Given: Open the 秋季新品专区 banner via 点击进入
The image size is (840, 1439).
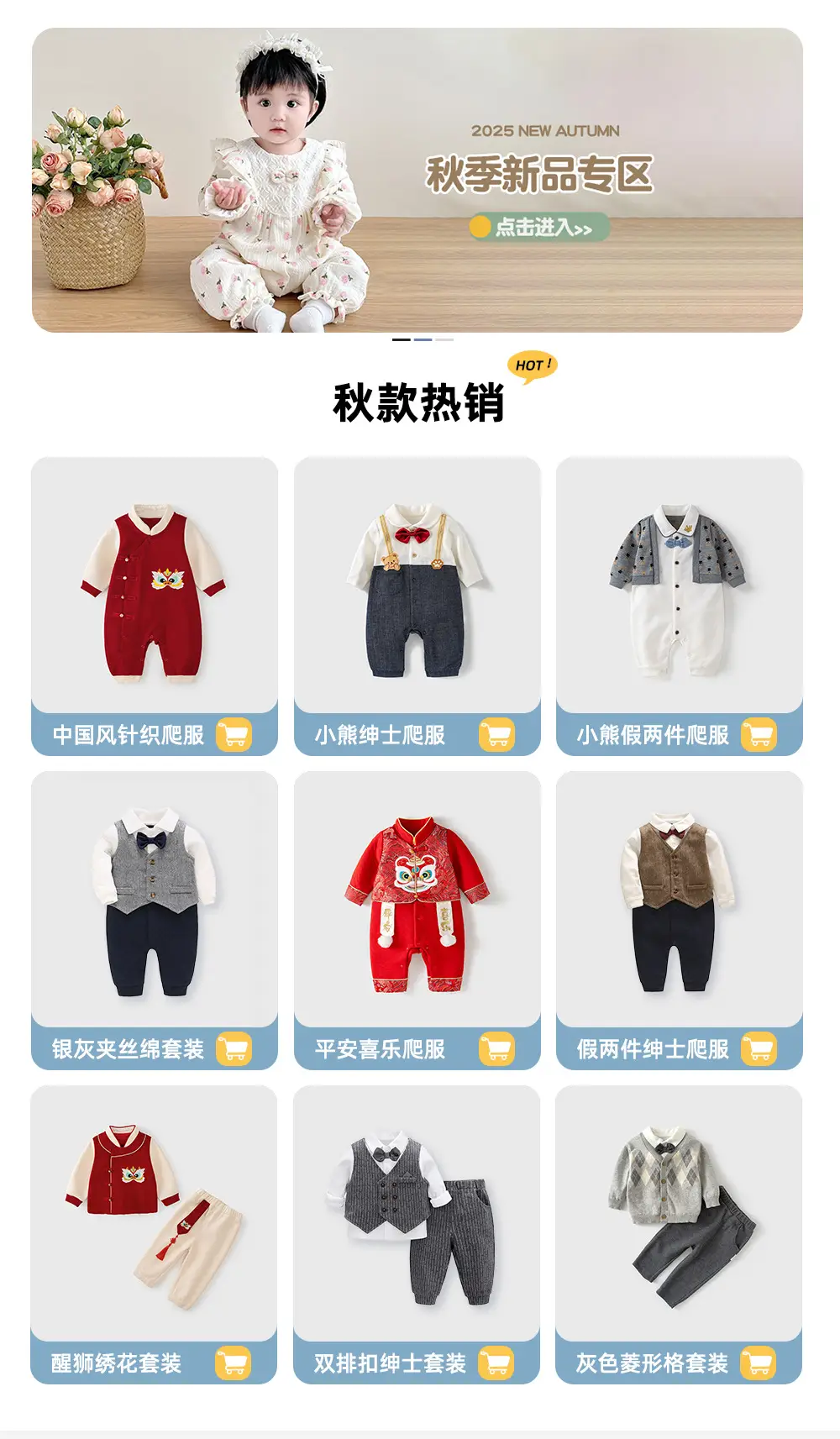Looking at the screenshot, I should click(x=538, y=227).
